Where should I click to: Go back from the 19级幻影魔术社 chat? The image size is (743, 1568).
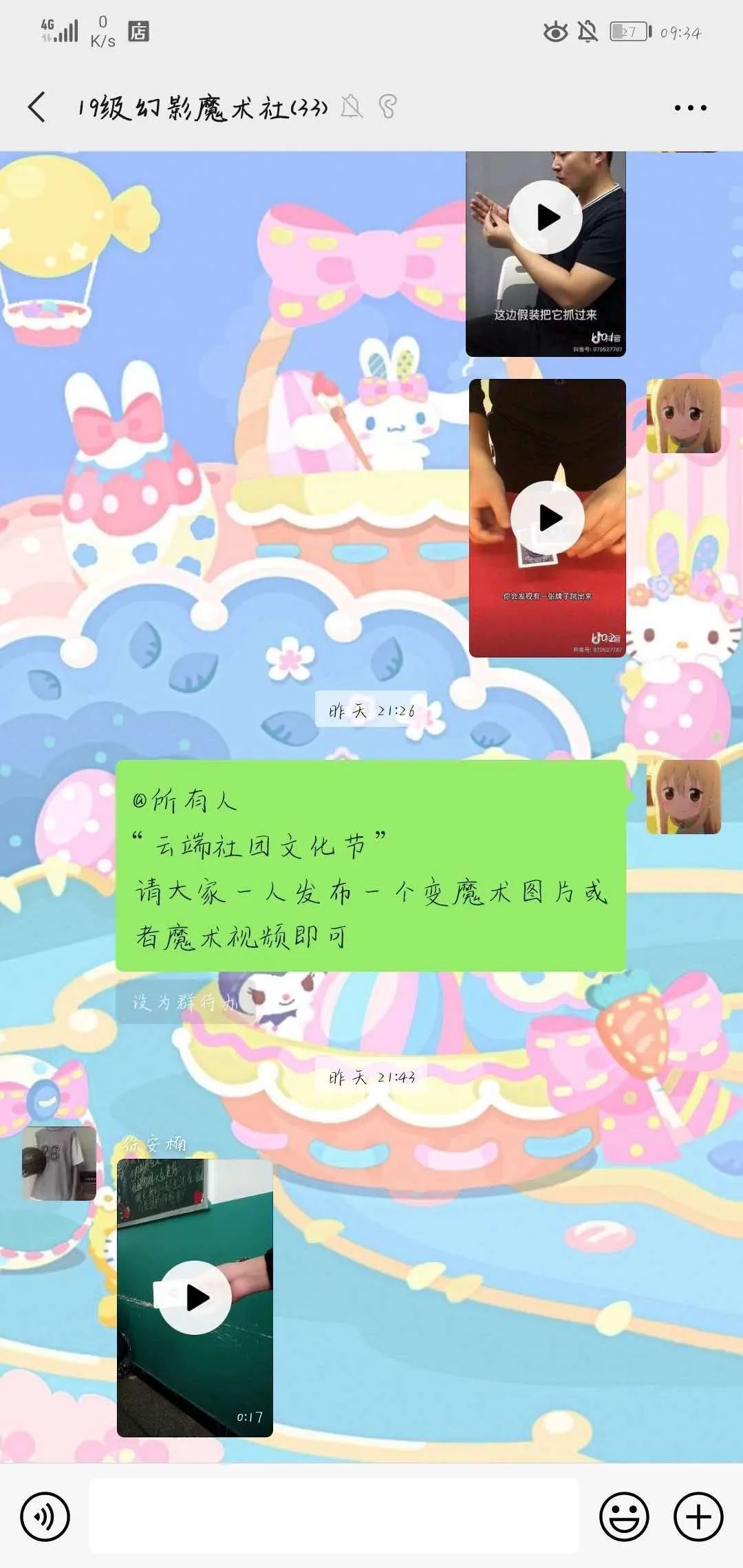tap(37, 107)
